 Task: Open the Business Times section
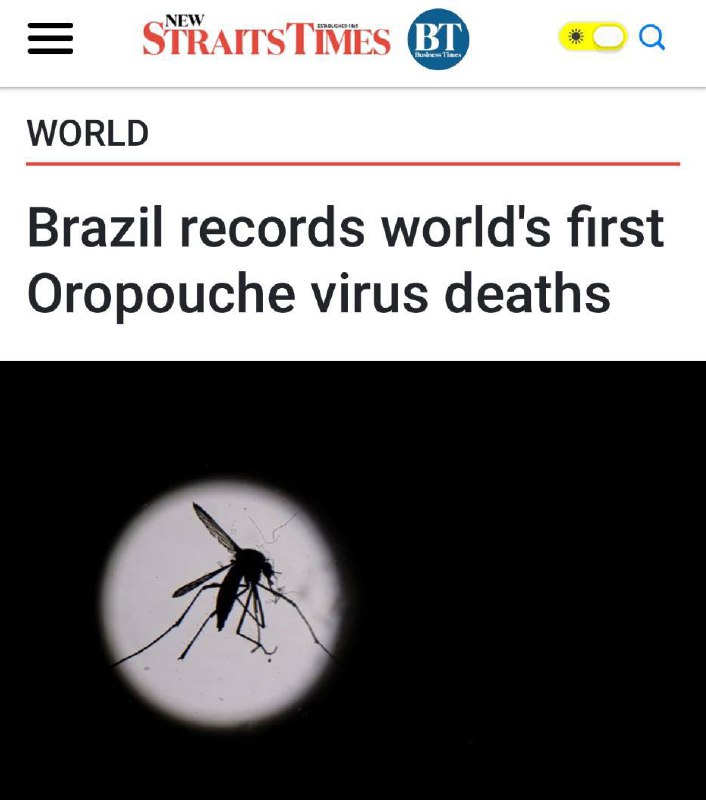click(x=438, y=39)
